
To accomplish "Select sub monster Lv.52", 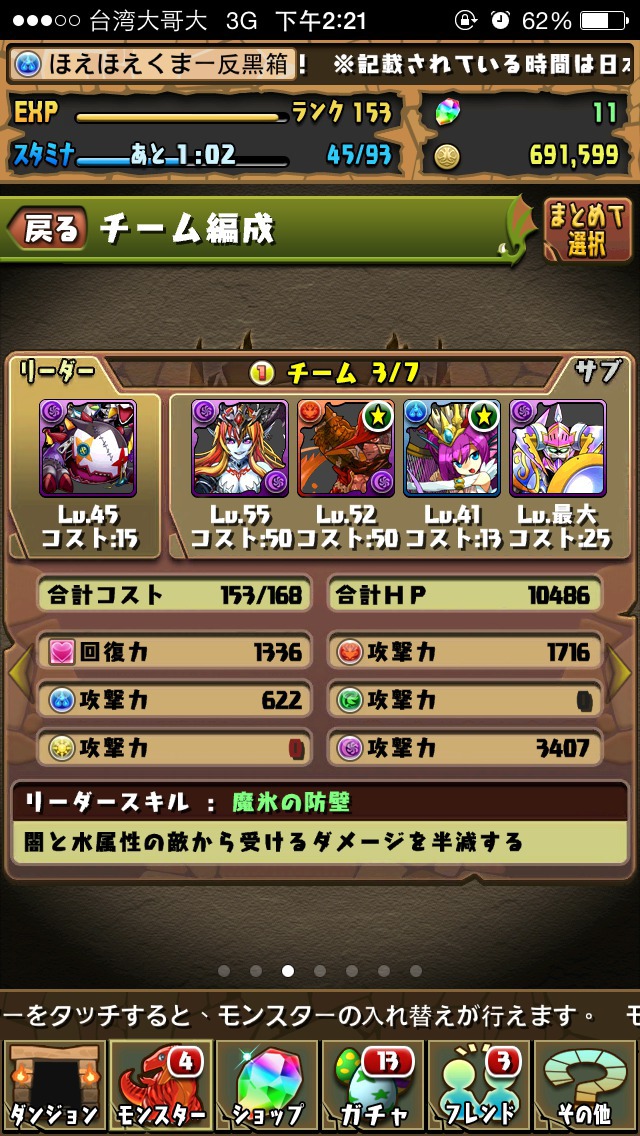I will [346, 448].
